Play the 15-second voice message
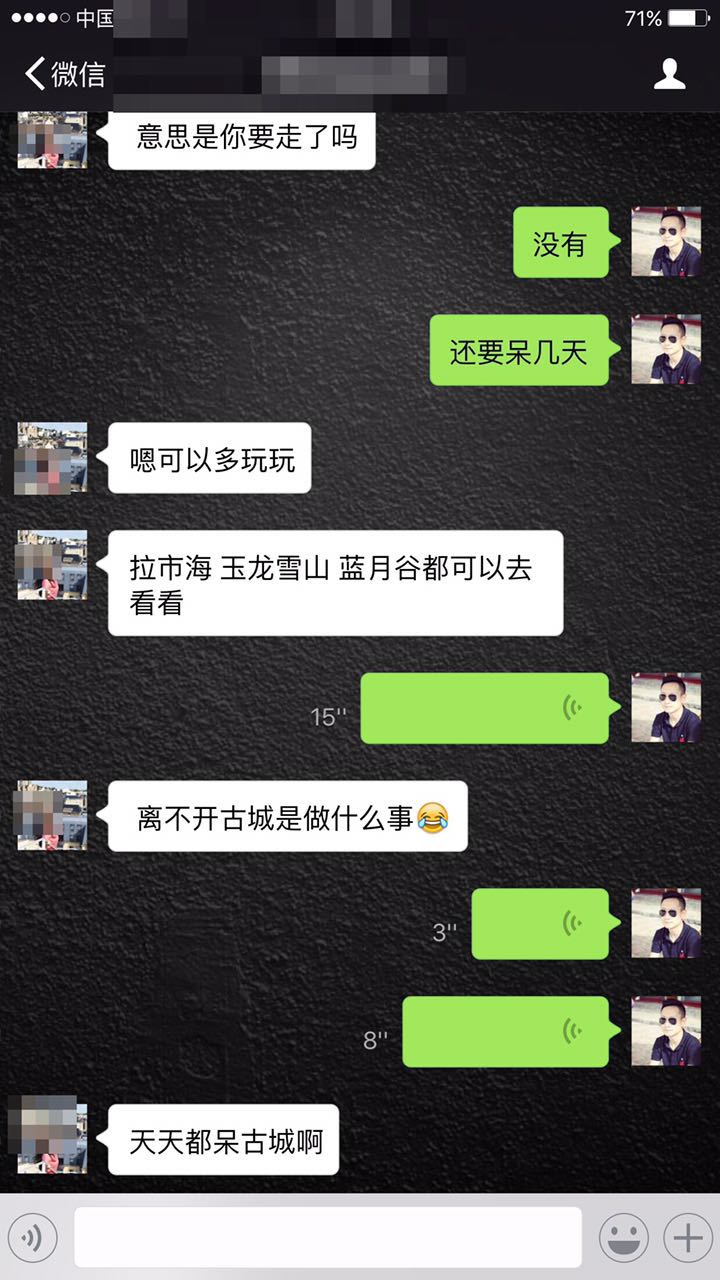Screen dimensions: 720x1280 click(484, 708)
